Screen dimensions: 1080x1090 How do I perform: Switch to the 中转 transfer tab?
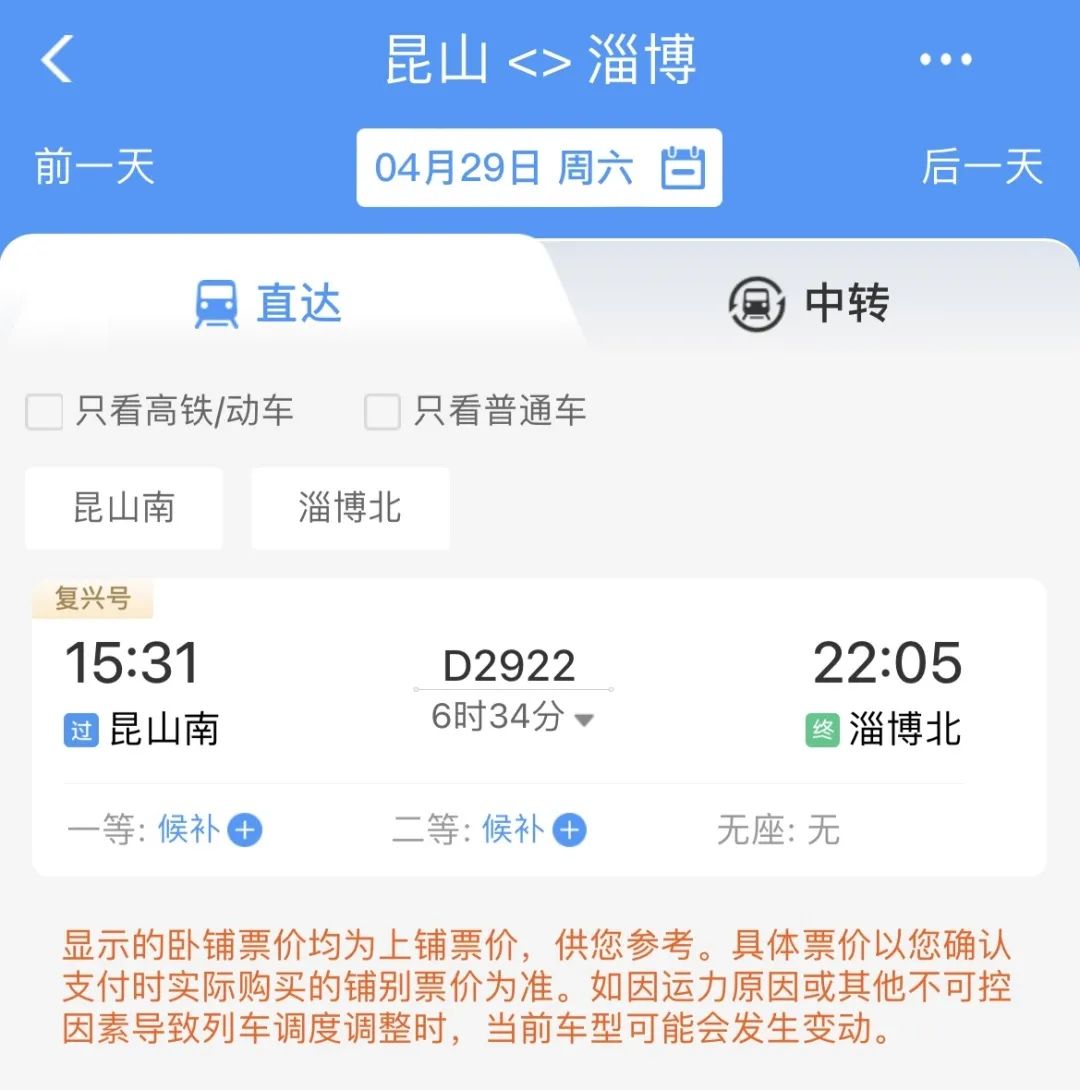[810, 303]
